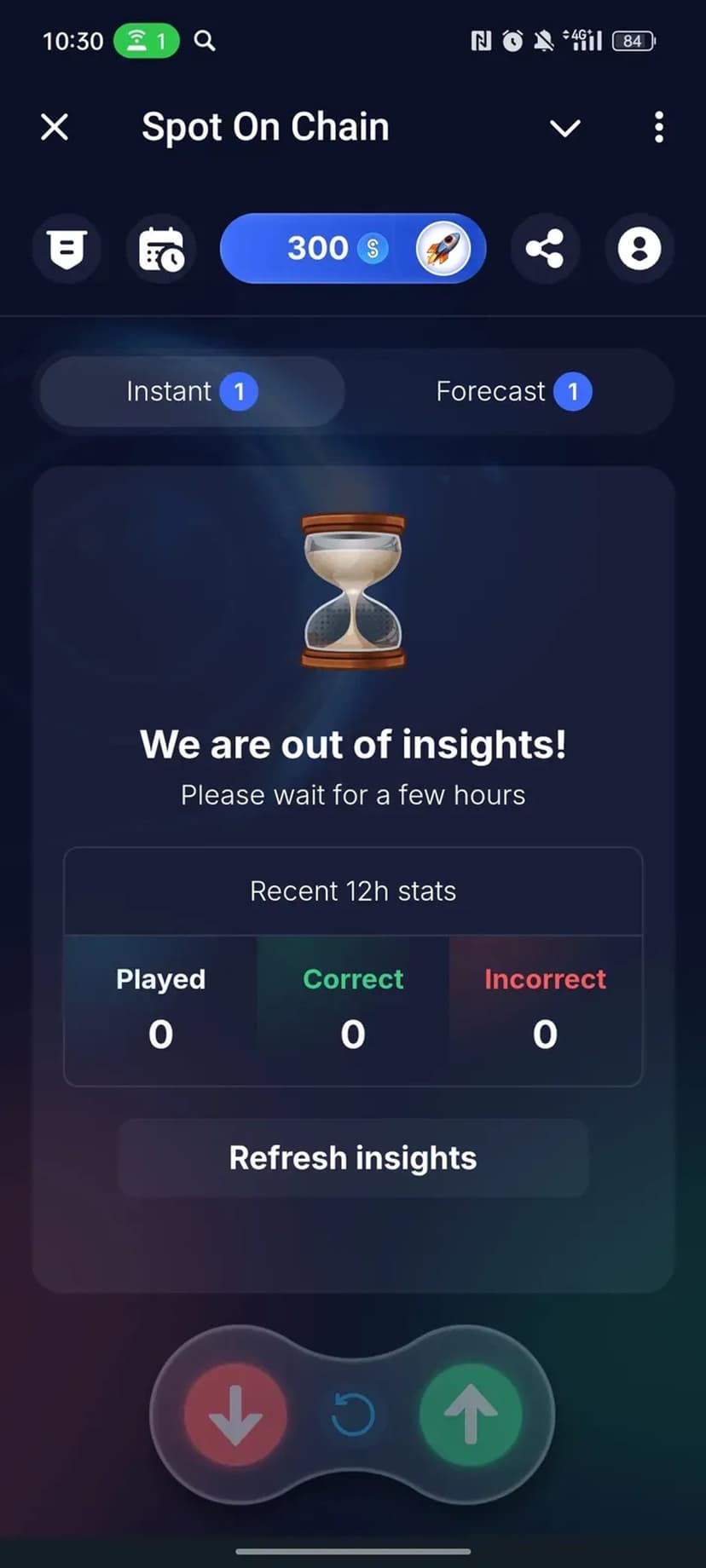Tap the 300 points rocket pill
This screenshot has width=706, height=1568.
coord(353,249)
